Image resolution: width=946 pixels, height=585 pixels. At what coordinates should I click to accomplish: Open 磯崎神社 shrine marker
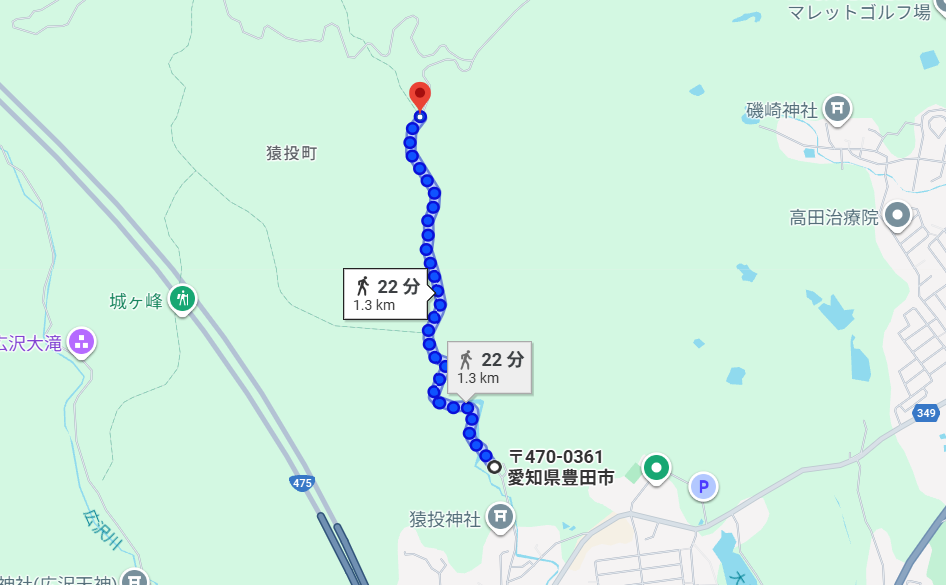pos(838,108)
